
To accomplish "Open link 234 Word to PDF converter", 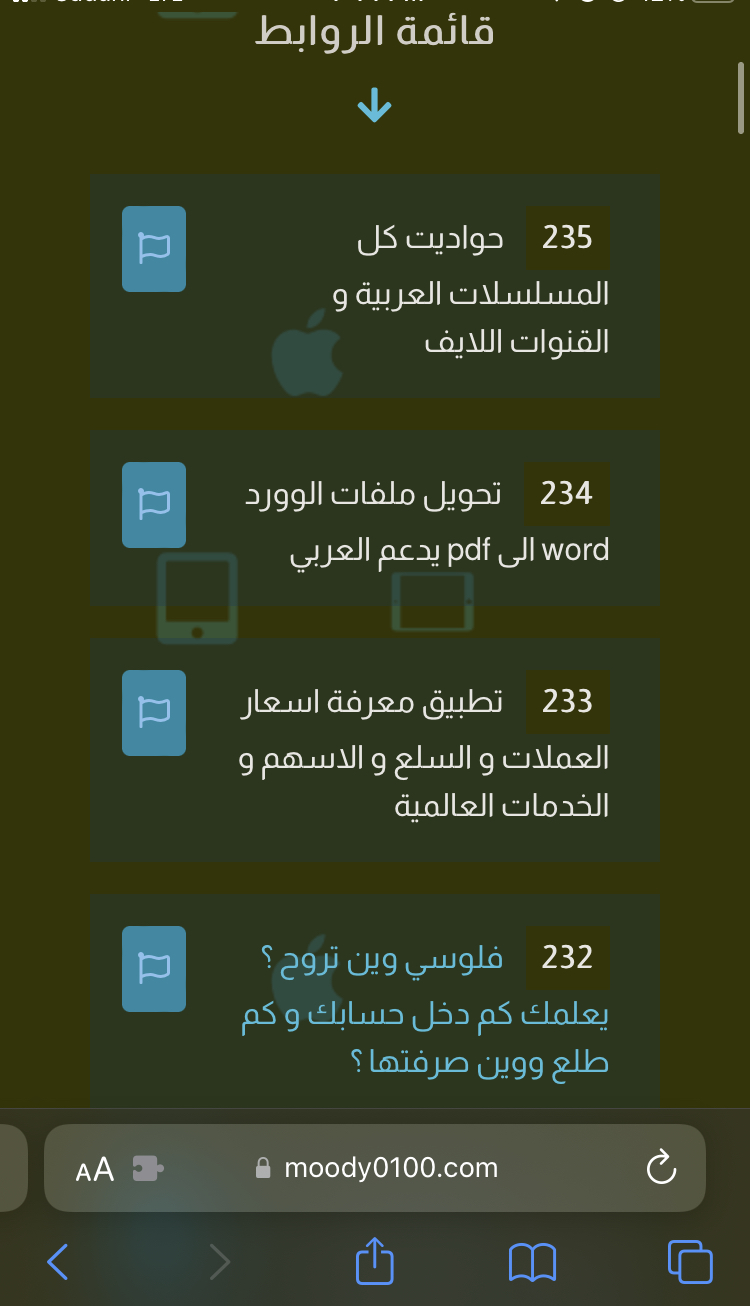I will 430,522.
